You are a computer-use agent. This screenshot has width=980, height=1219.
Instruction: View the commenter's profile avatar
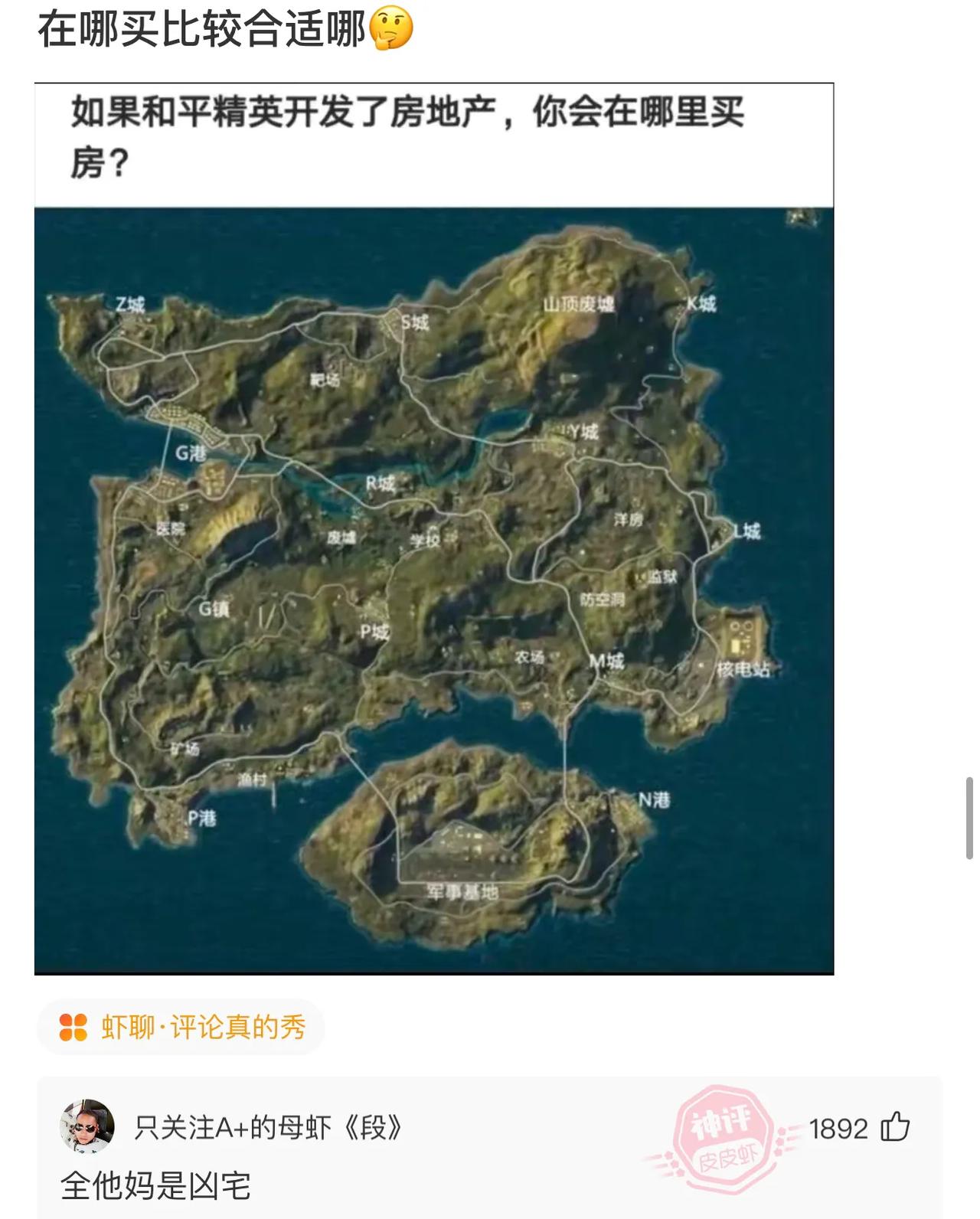click(x=87, y=1126)
